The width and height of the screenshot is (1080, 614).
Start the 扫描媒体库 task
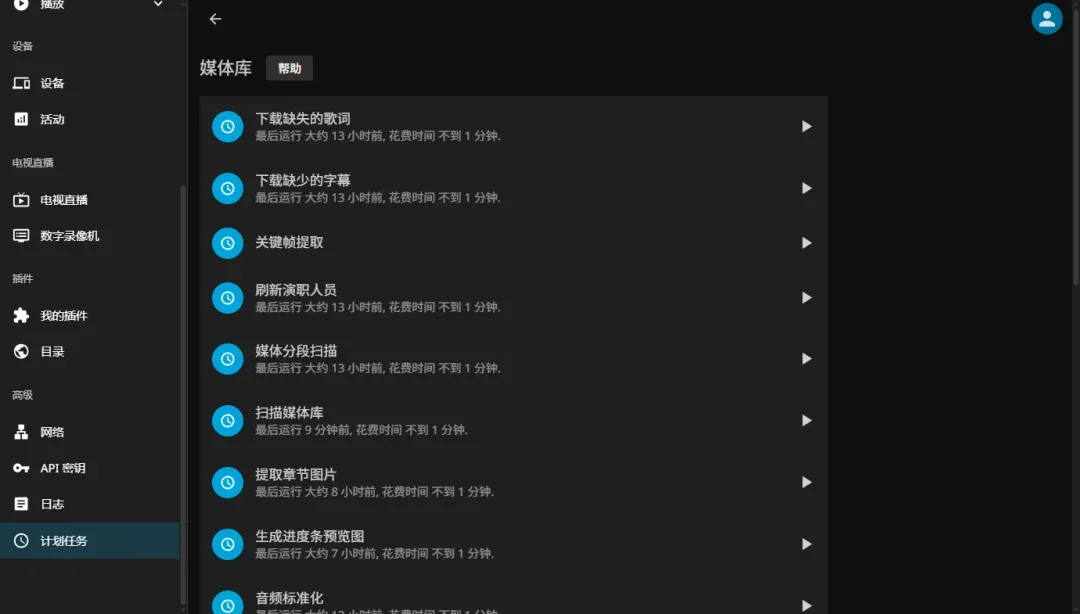[806, 421]
